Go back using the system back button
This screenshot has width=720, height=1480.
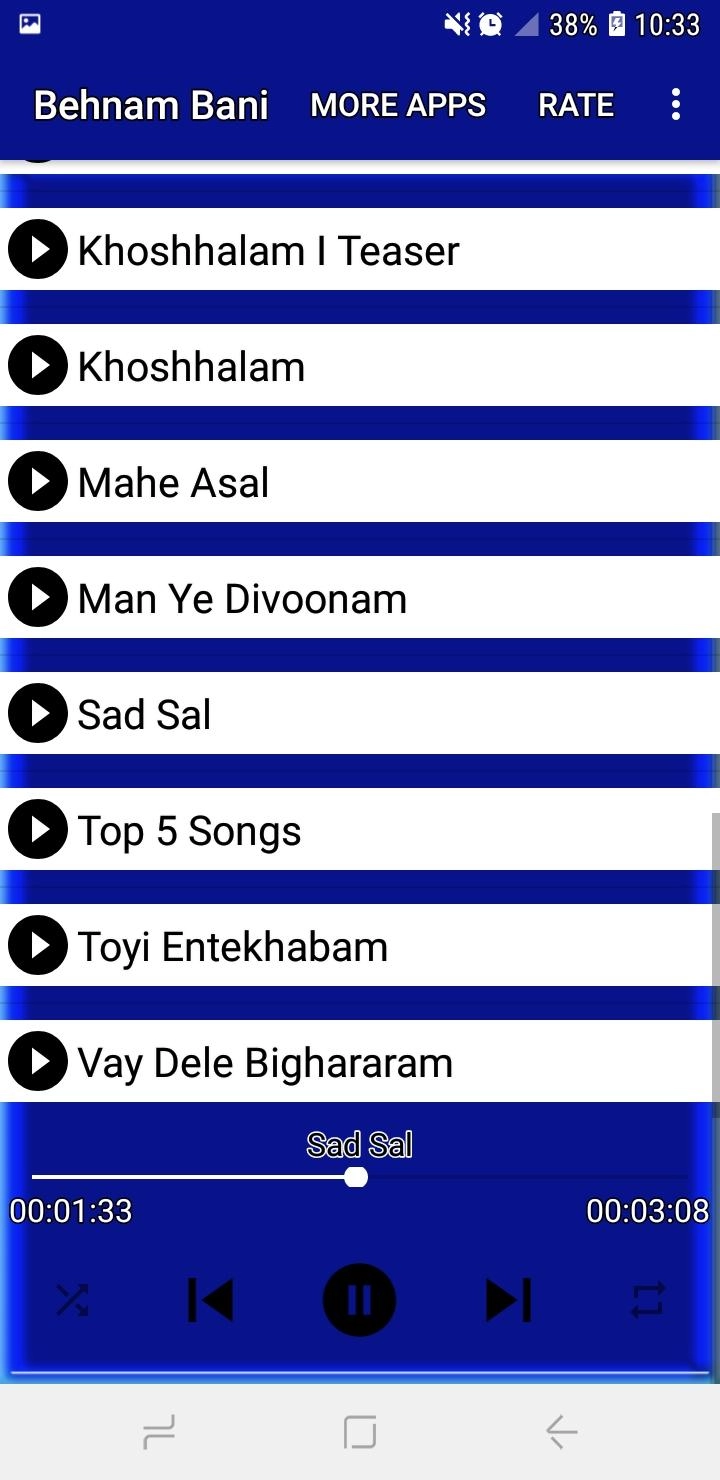(561, 1432)
